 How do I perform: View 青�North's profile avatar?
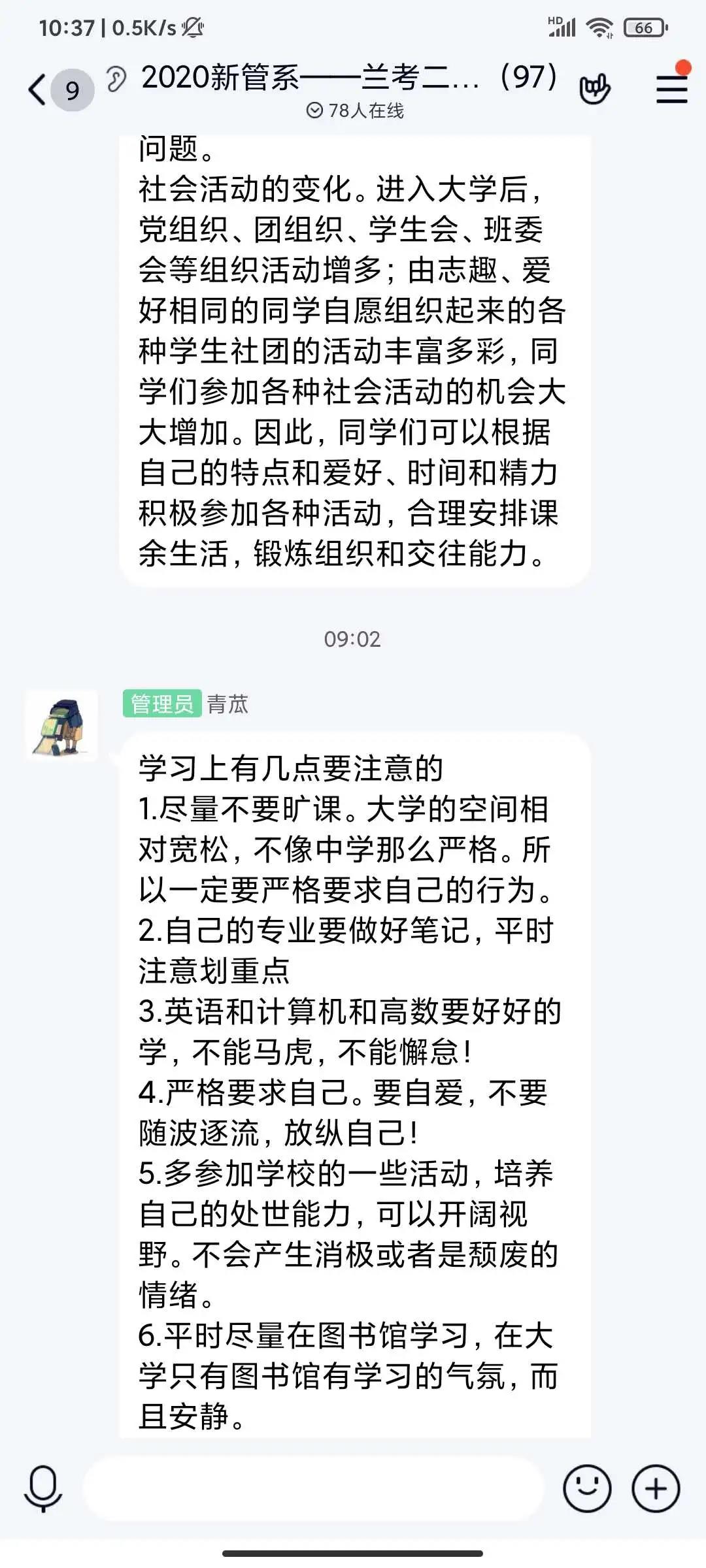(x=61, y=725)
